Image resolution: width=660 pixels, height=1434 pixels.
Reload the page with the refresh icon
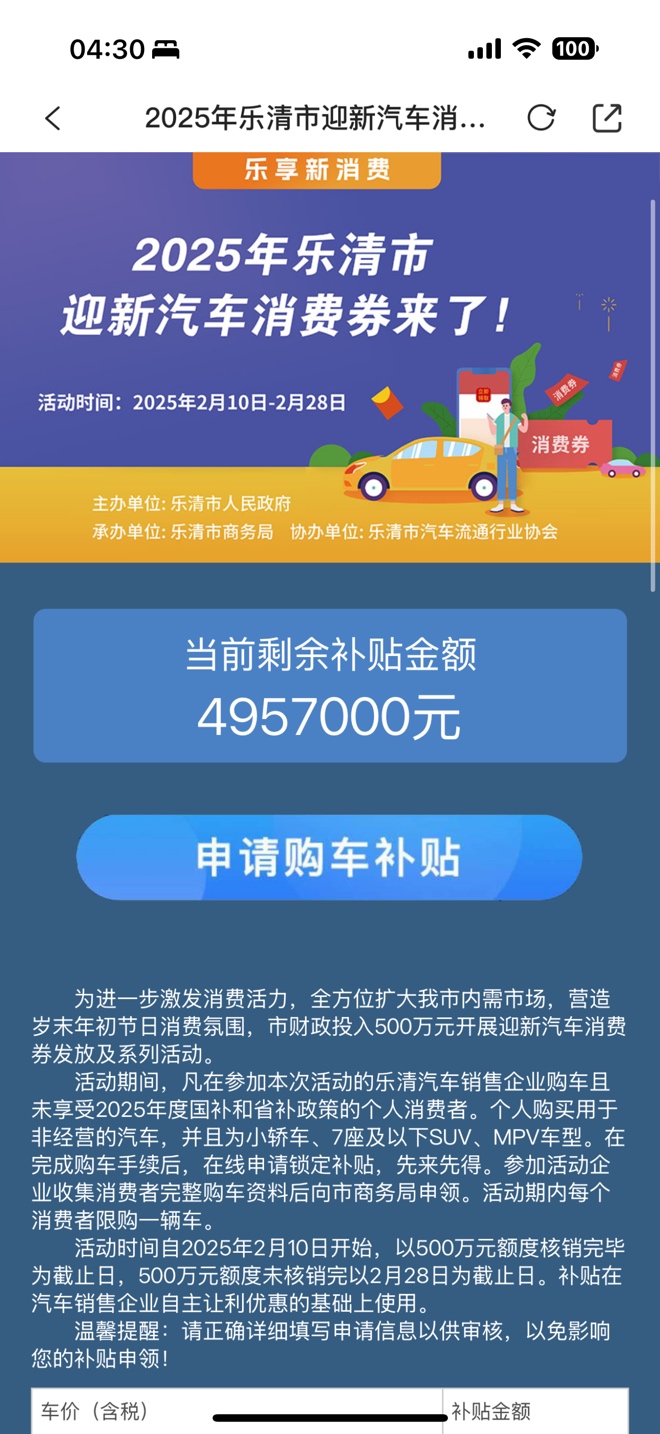(541, 118)
